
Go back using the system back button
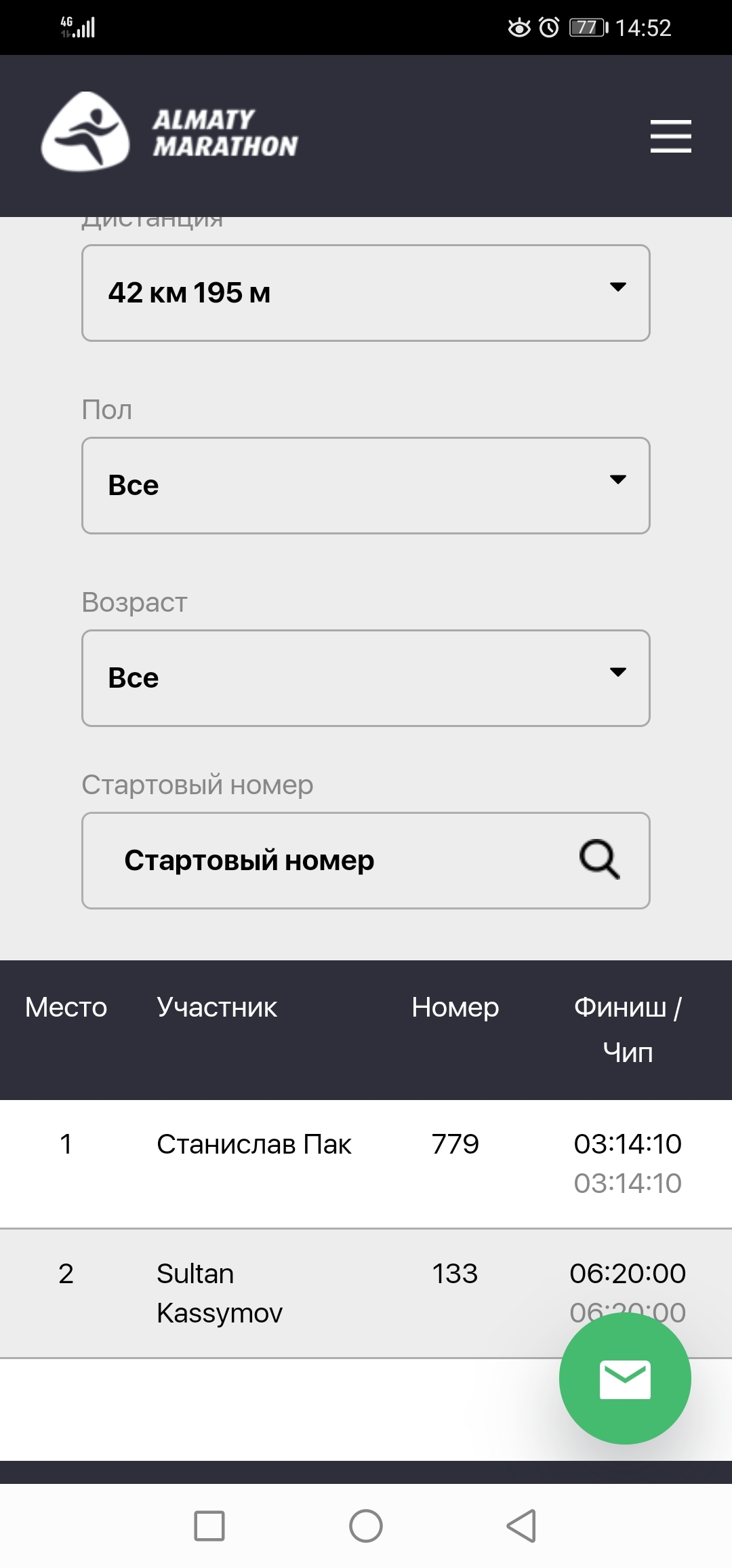point(521,1526)
